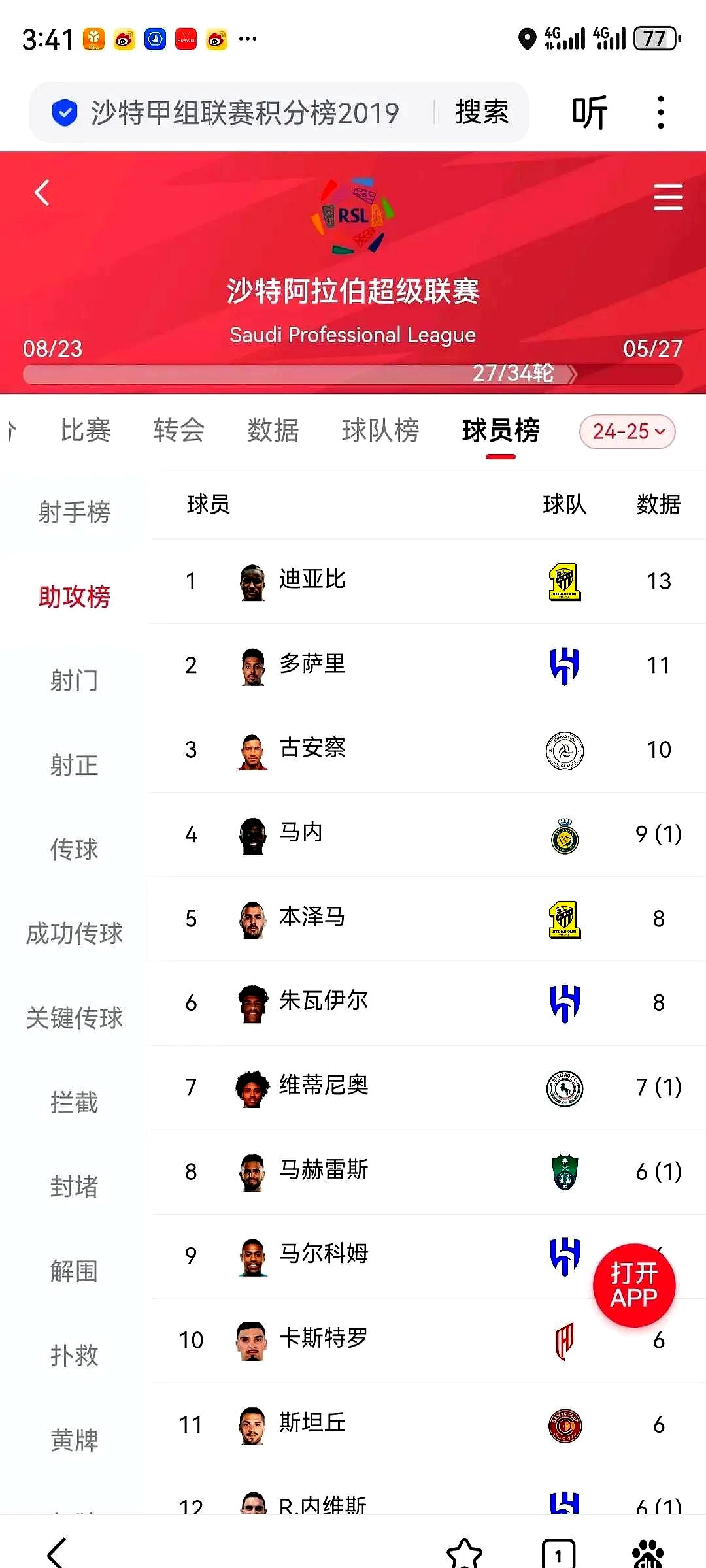Select 黄牌 stat in the sidebar
Viewport: 706px width, 1568px height.
[x=74, y=1439]
